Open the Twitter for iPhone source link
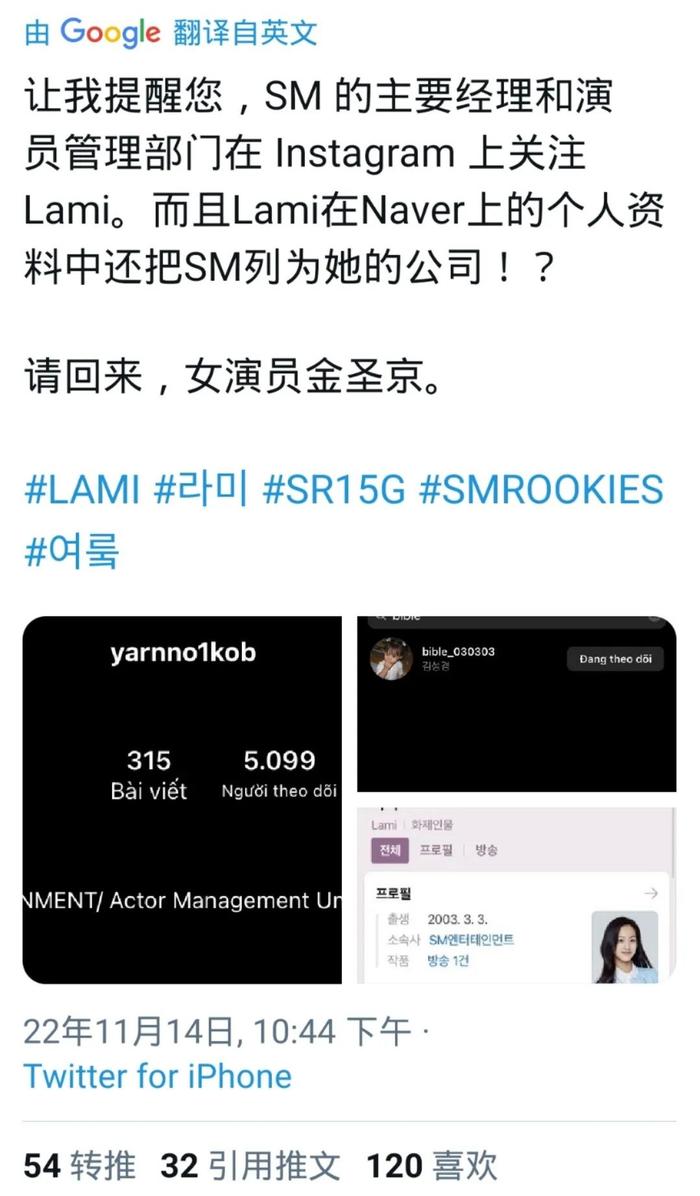 coord(158,1076)
